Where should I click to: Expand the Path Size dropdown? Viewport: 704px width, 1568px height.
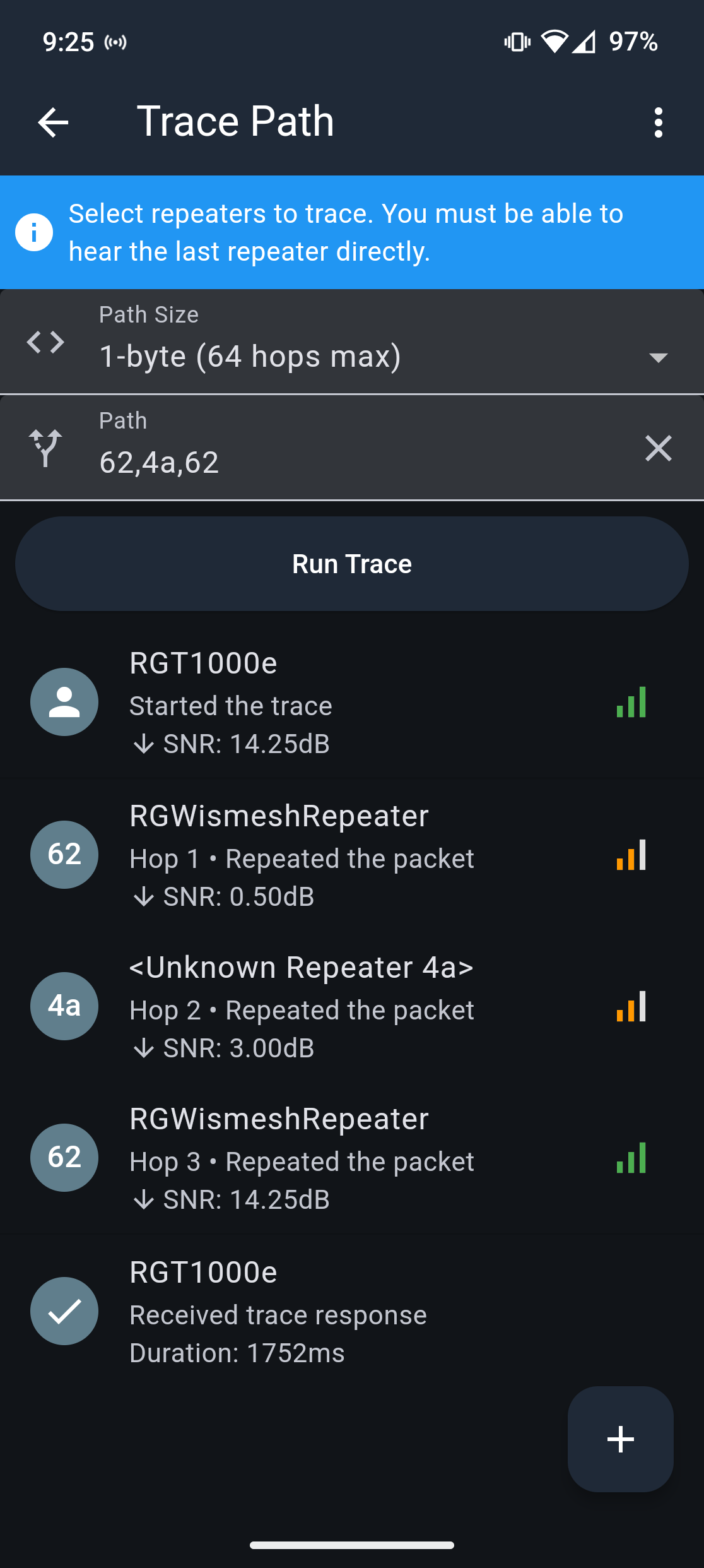pyautogui.click(x=657, y=357)
